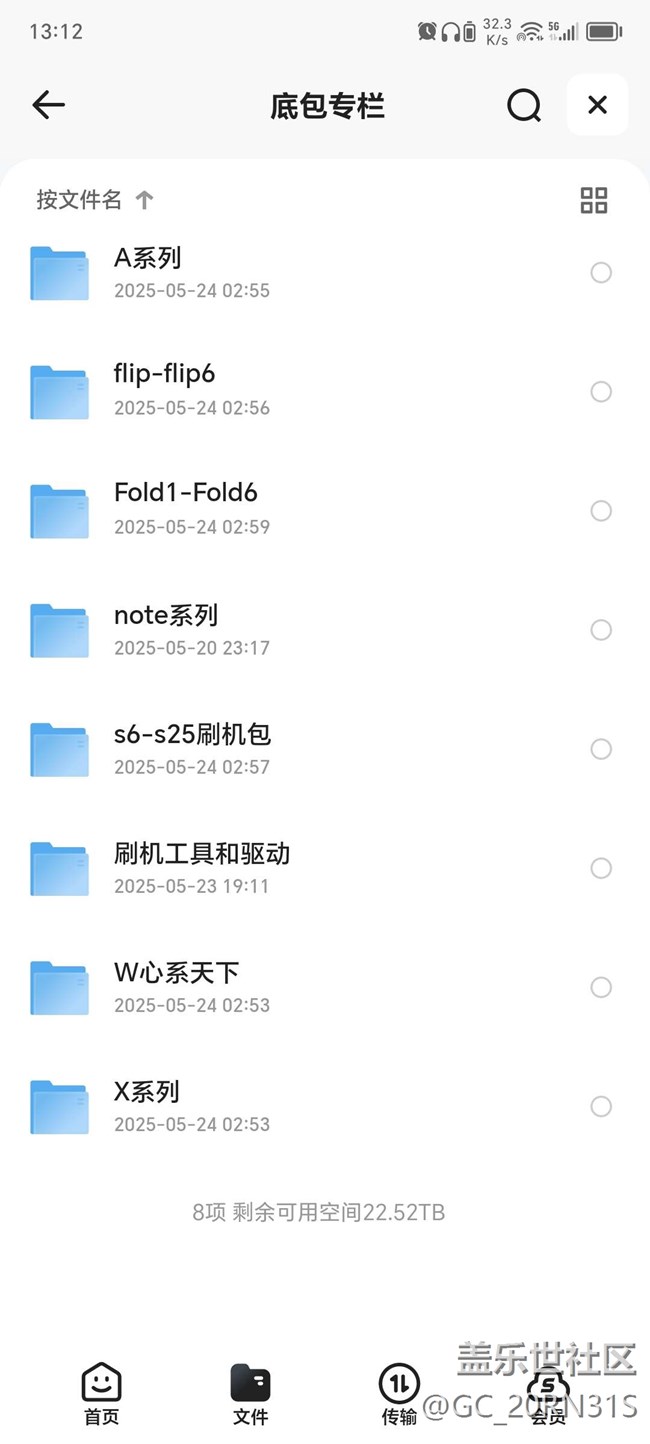Image resolution: width=650 pixels, height=1444 pixels.
Task: Select the X系列 folder checkbox
Action: click(601, 1106)
